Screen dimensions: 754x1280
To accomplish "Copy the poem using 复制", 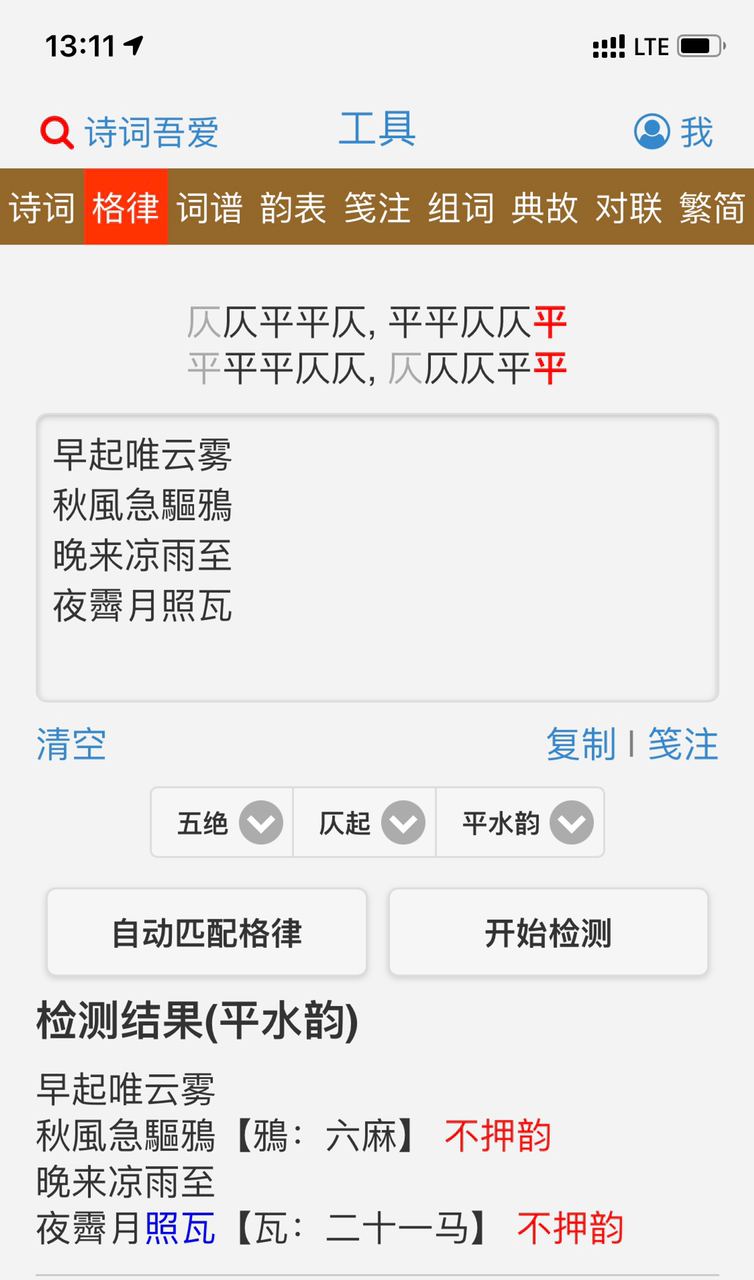I will point(580,745).
